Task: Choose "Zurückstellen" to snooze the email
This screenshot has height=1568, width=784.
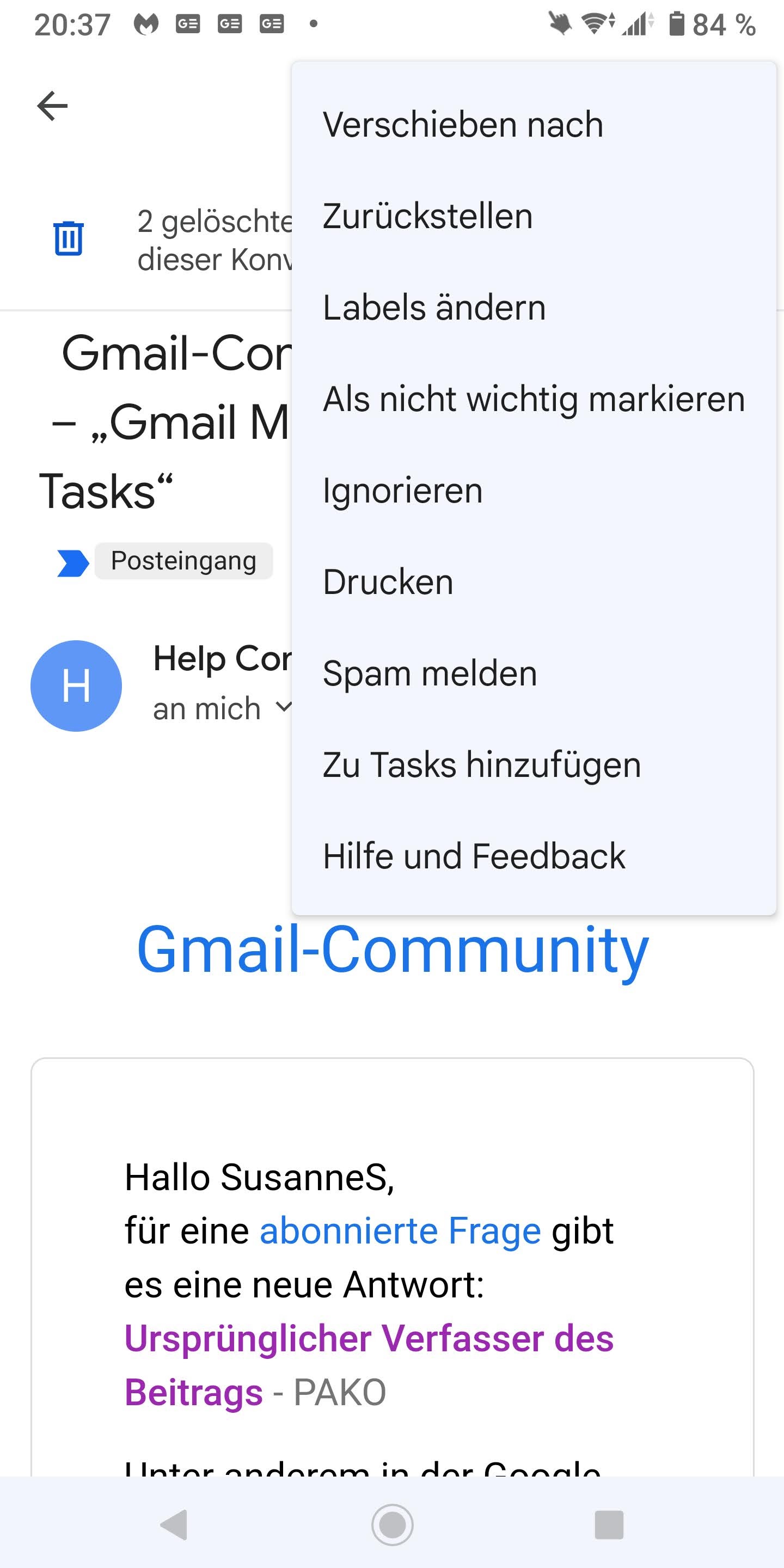Action: click(x=534, y=216)
